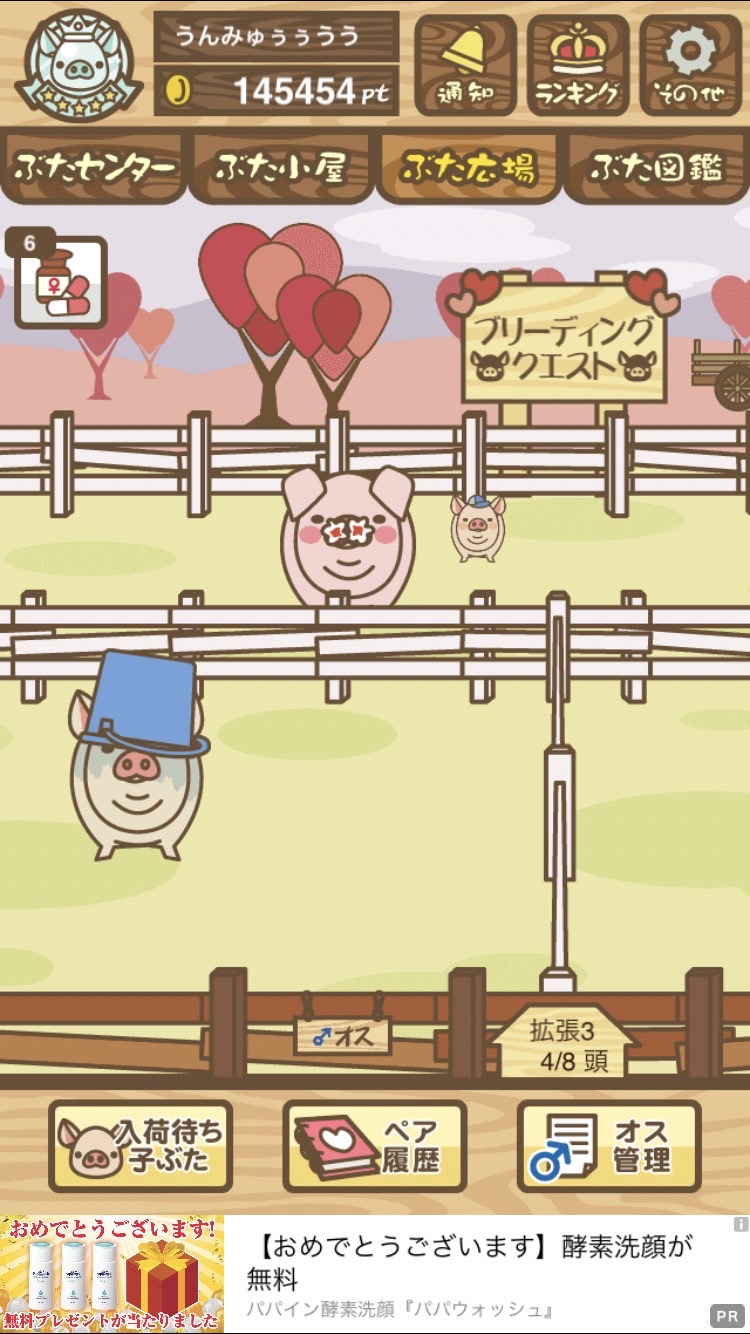Open the パパウォッシュ ad banner
Viewport: 750px width, 1334px height.
(x=375, y=1274)
